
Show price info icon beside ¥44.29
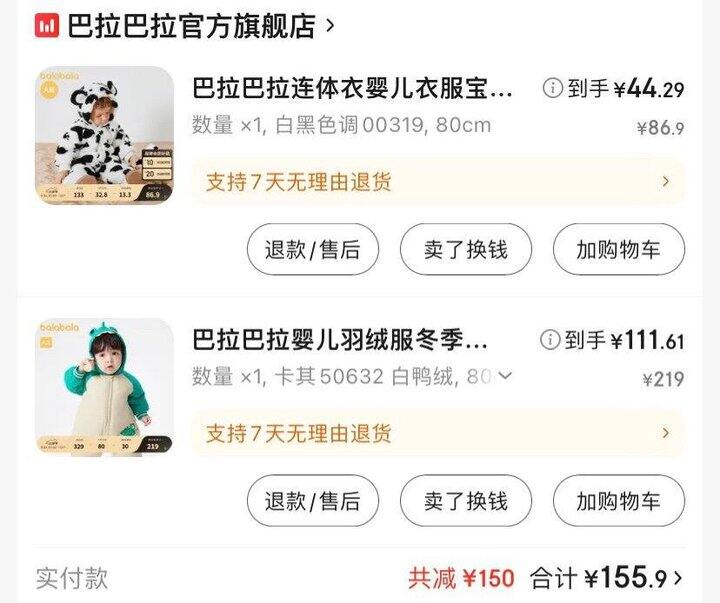[552, 89]
